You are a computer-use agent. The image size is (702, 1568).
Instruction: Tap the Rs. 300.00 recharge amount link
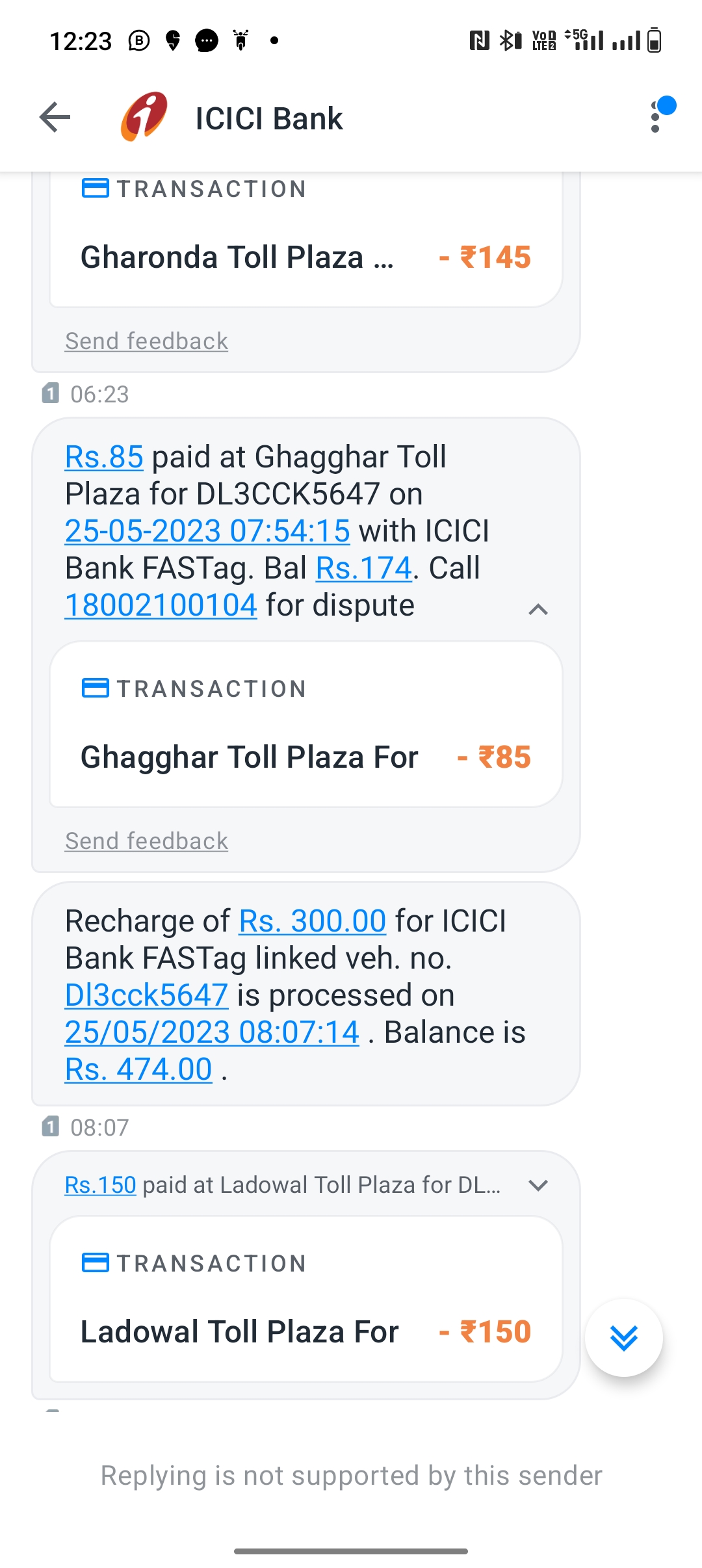pos(313,921)
